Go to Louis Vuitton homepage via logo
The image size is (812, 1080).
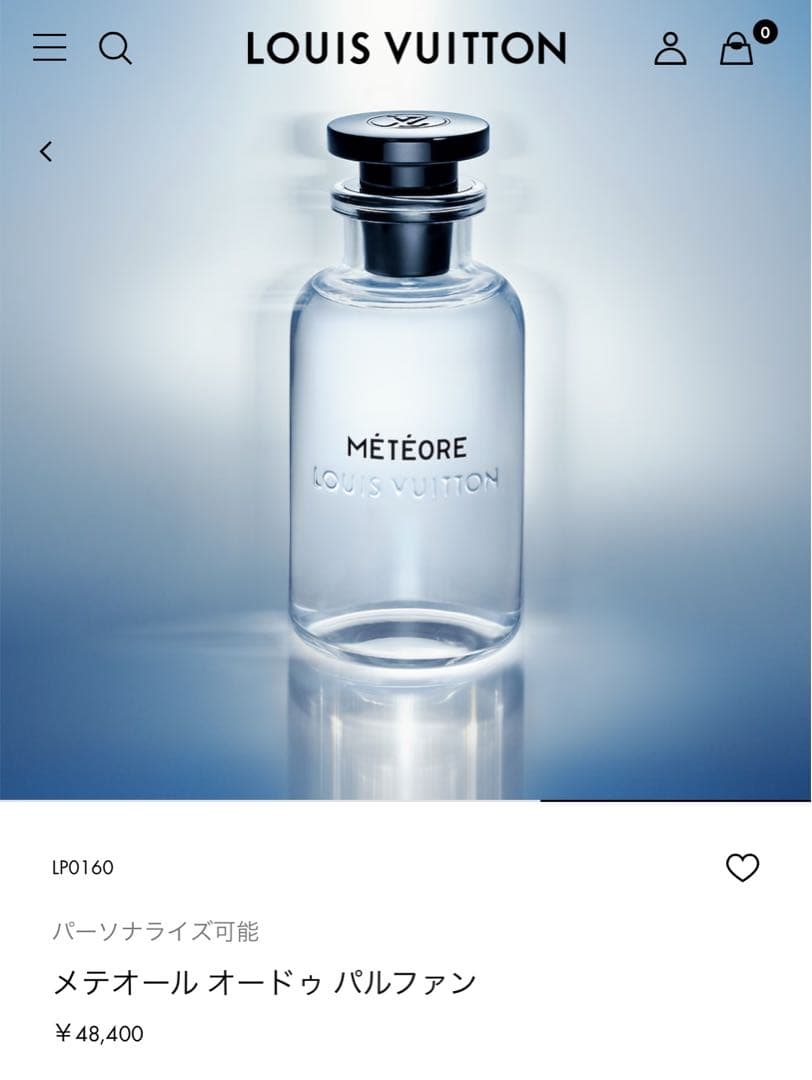[x=406, y=48]
